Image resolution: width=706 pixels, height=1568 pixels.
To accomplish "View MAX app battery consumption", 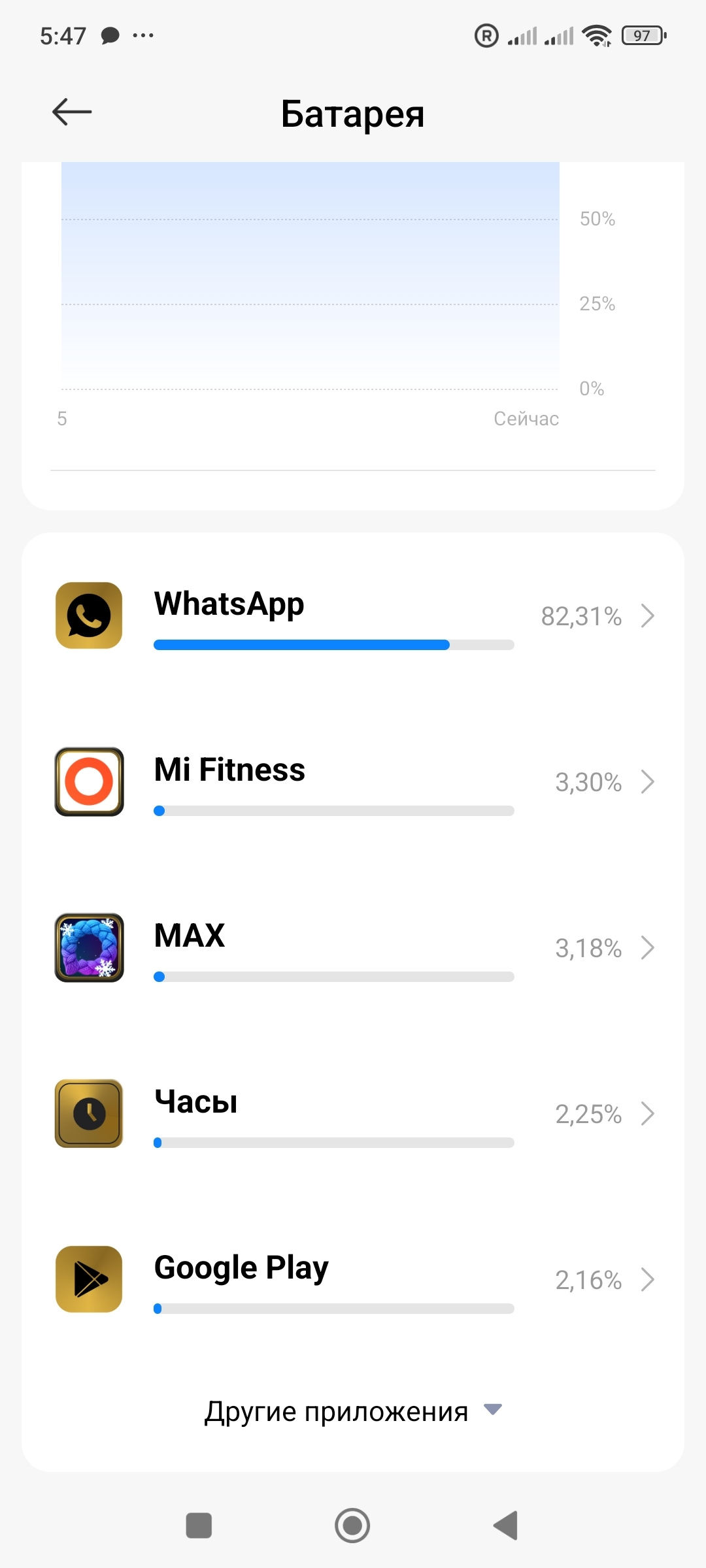I will [x=353, y=948].
